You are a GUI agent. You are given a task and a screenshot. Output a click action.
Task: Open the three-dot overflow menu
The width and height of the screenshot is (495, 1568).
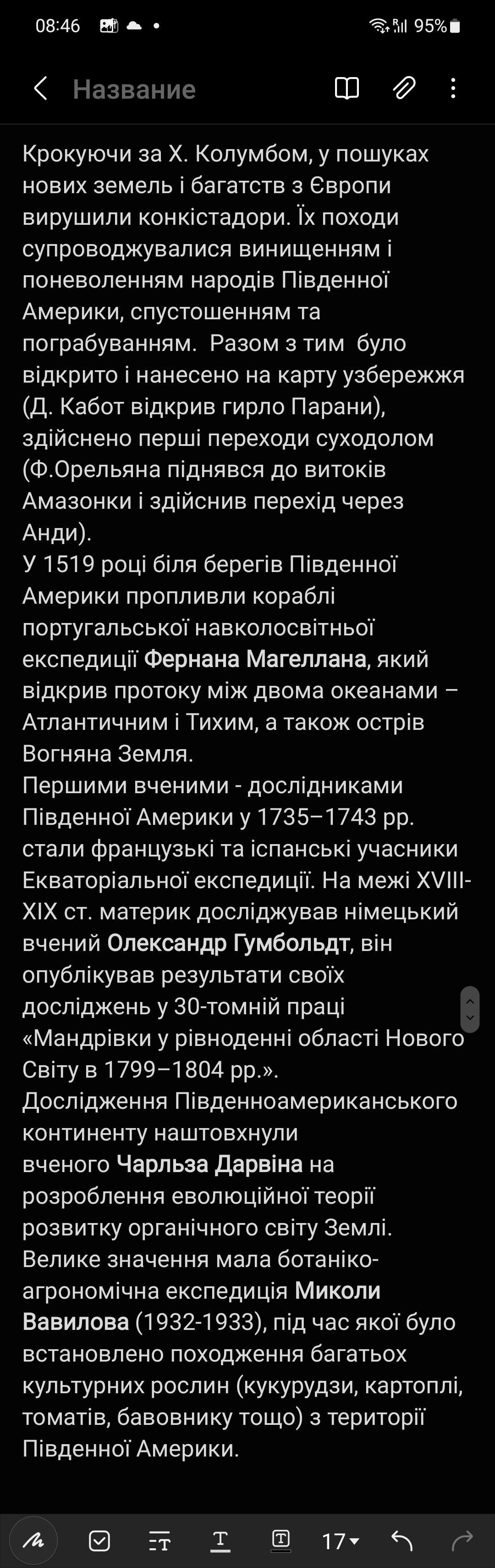coord(453,89)
